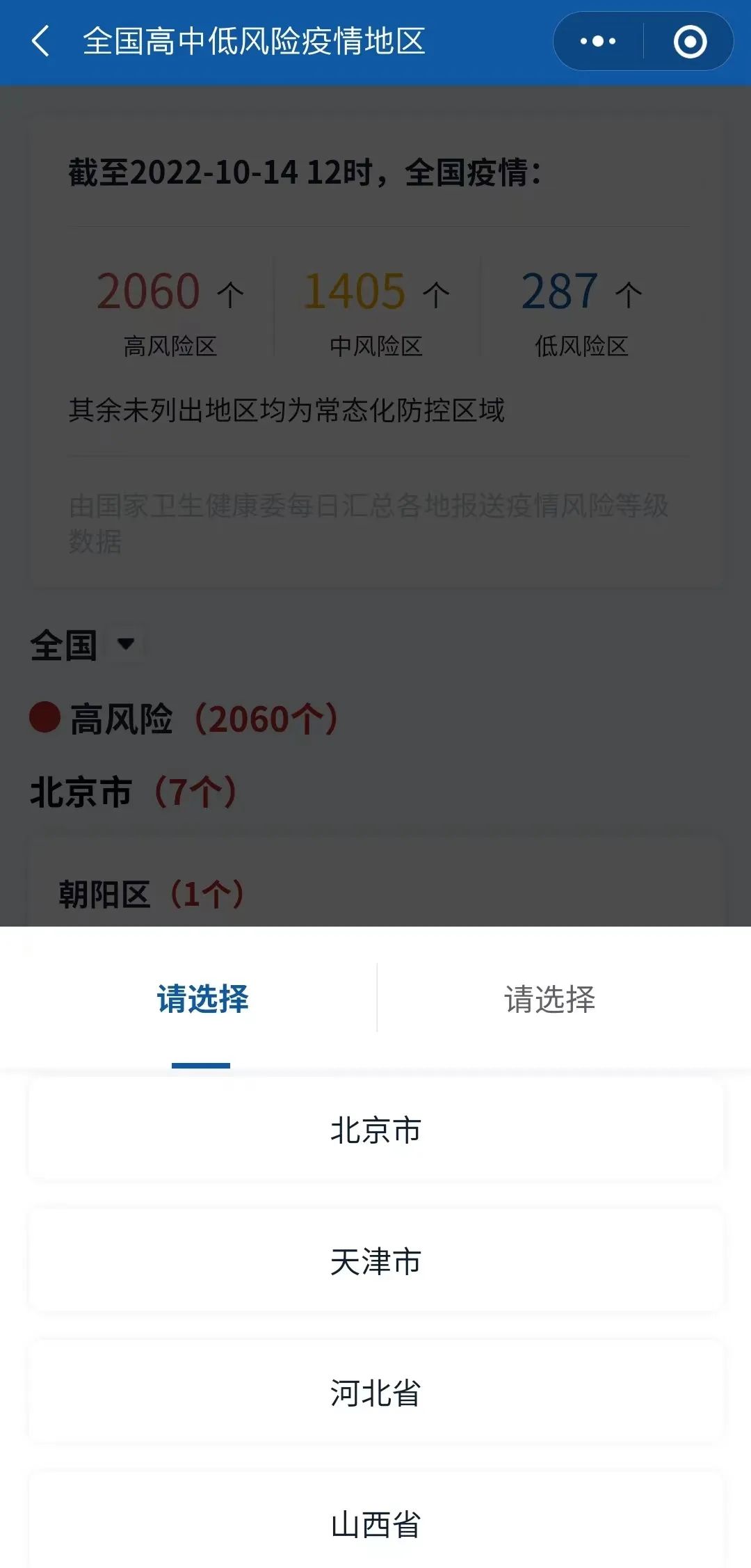Select 北京市 from the region list

[x=375, y=1130]
